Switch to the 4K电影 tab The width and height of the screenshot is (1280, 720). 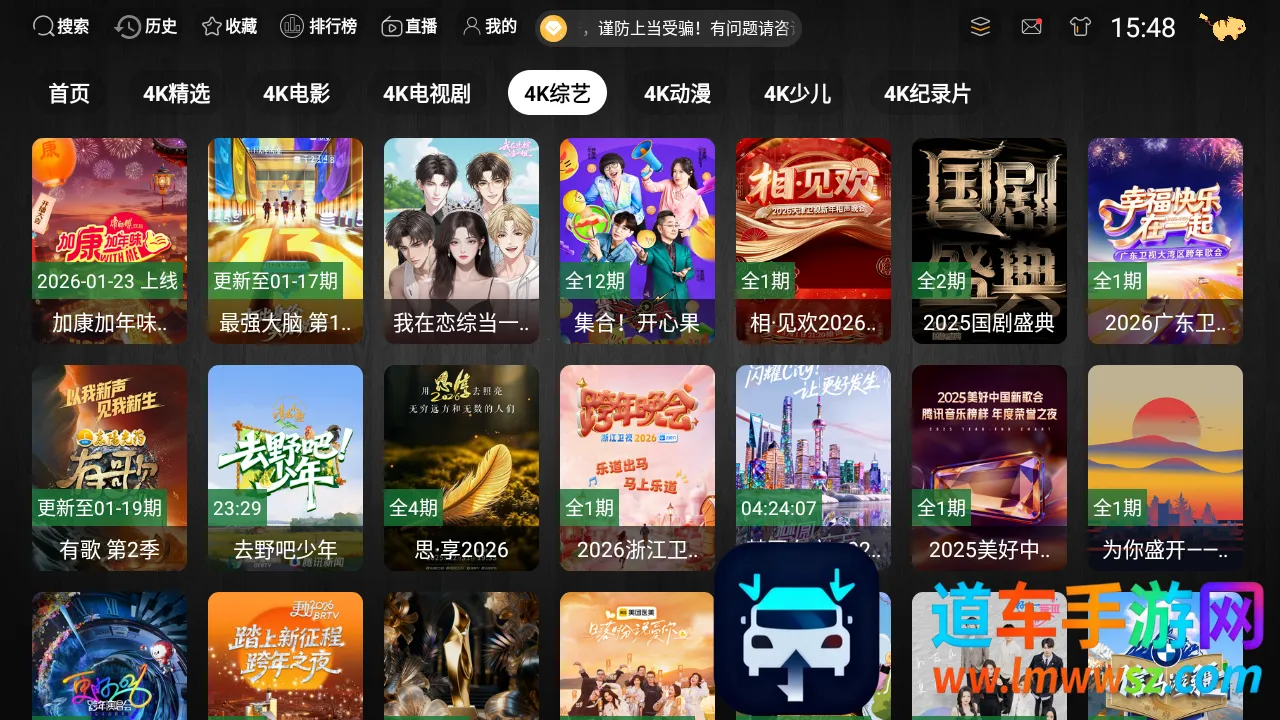tap(296, 94)
